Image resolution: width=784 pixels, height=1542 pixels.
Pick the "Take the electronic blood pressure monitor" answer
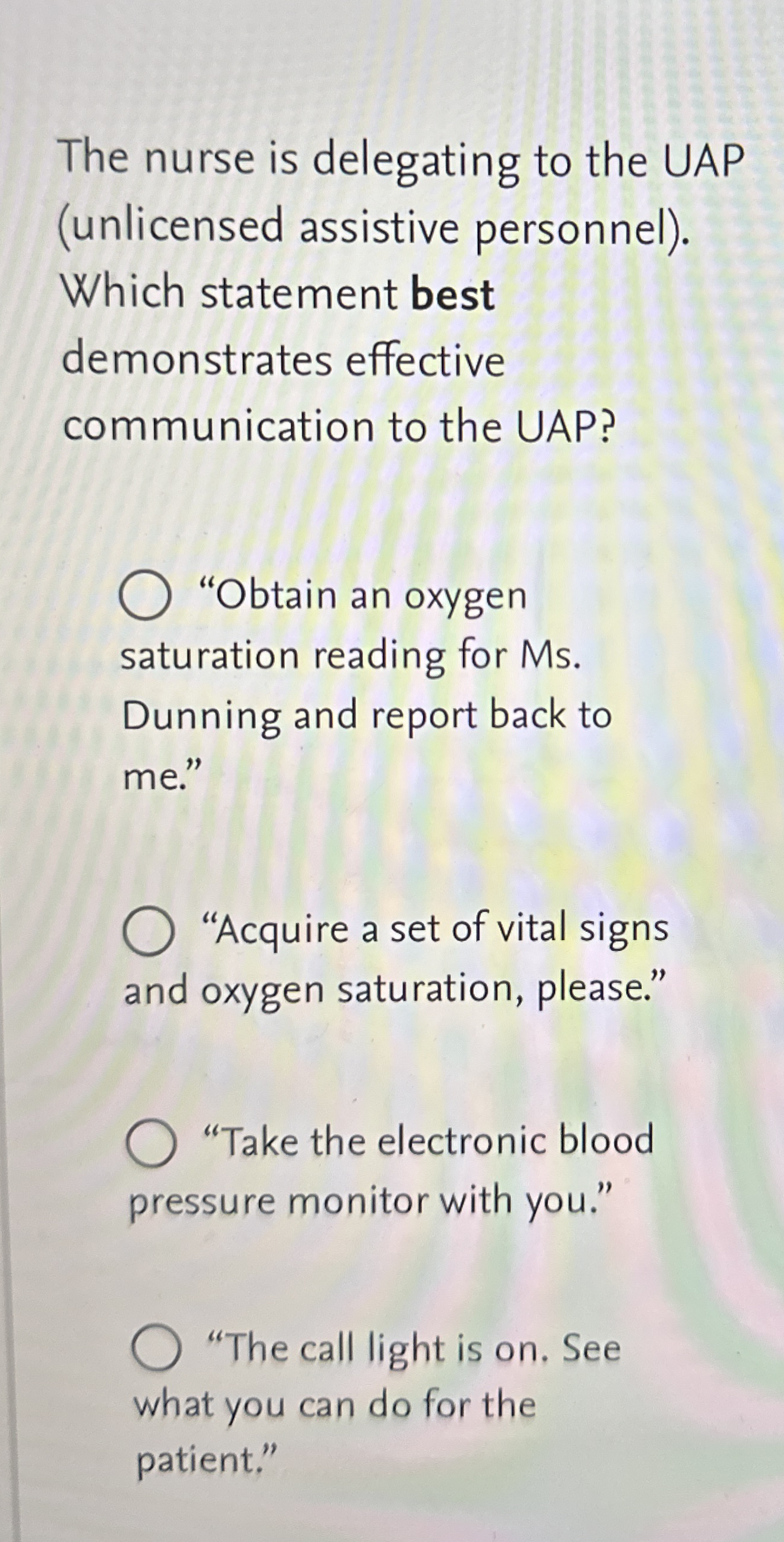point(152,1143)
